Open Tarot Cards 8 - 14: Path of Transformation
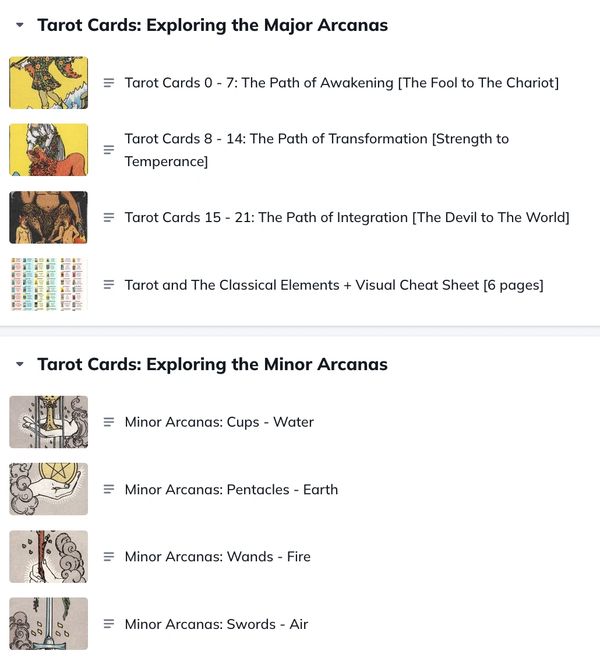 coord(316,150)
